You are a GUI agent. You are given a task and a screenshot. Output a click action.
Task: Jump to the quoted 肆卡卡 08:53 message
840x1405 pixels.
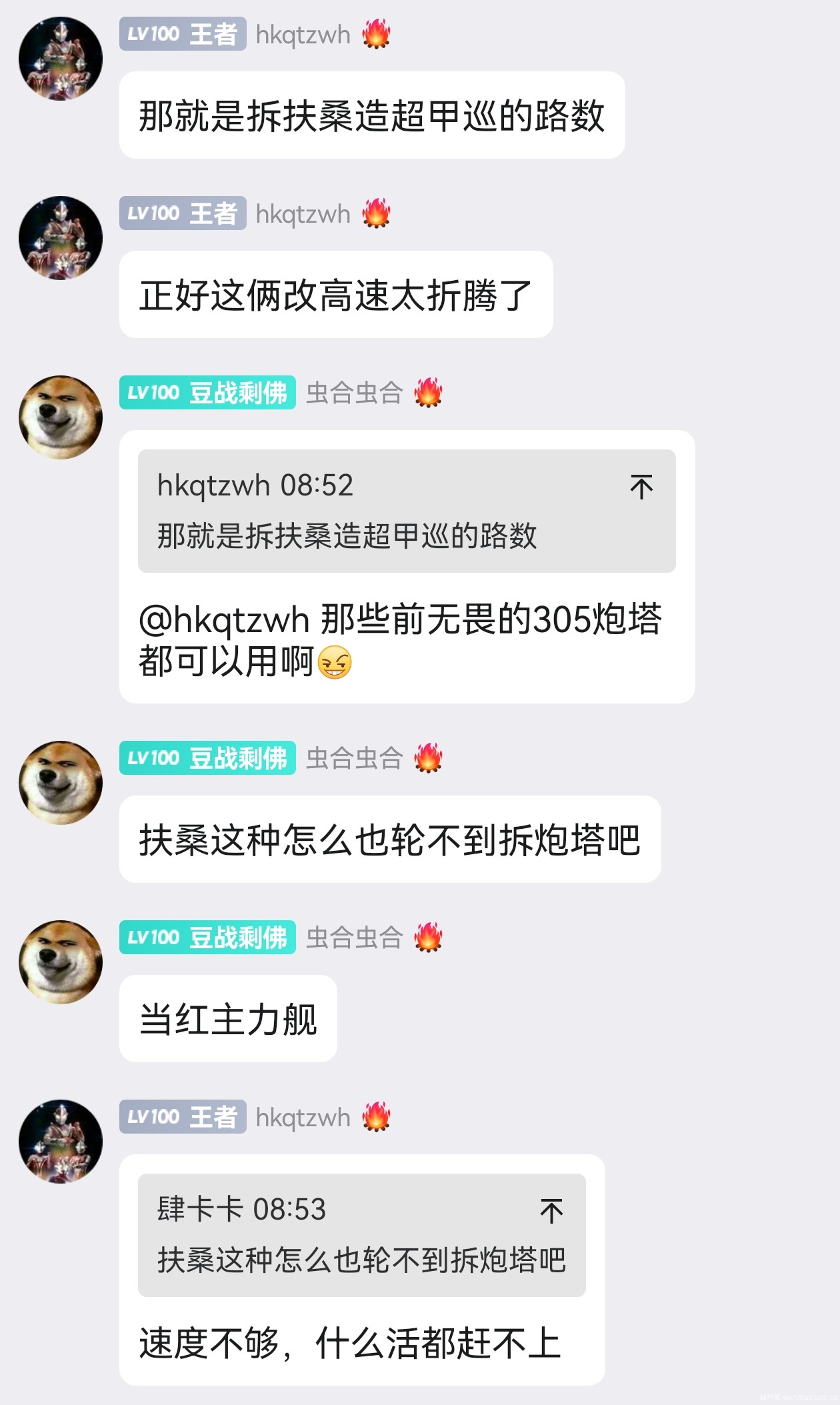[x=551, y=1211]
